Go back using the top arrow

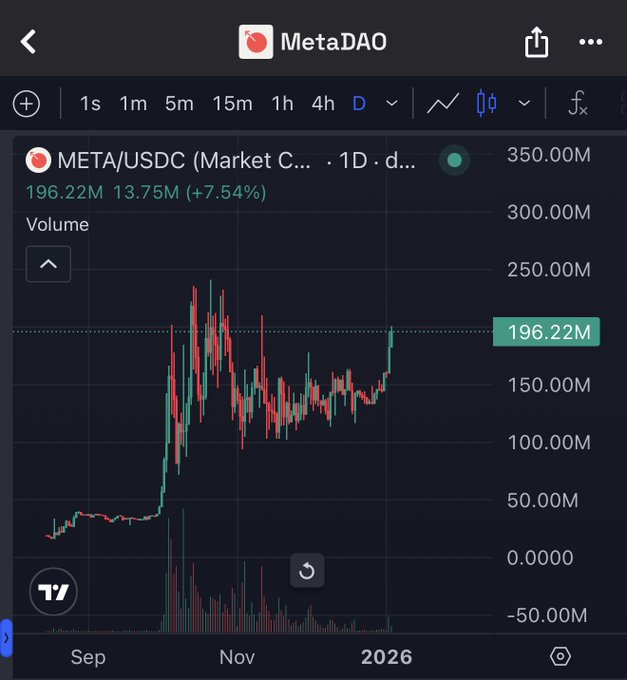coord(28,42)
